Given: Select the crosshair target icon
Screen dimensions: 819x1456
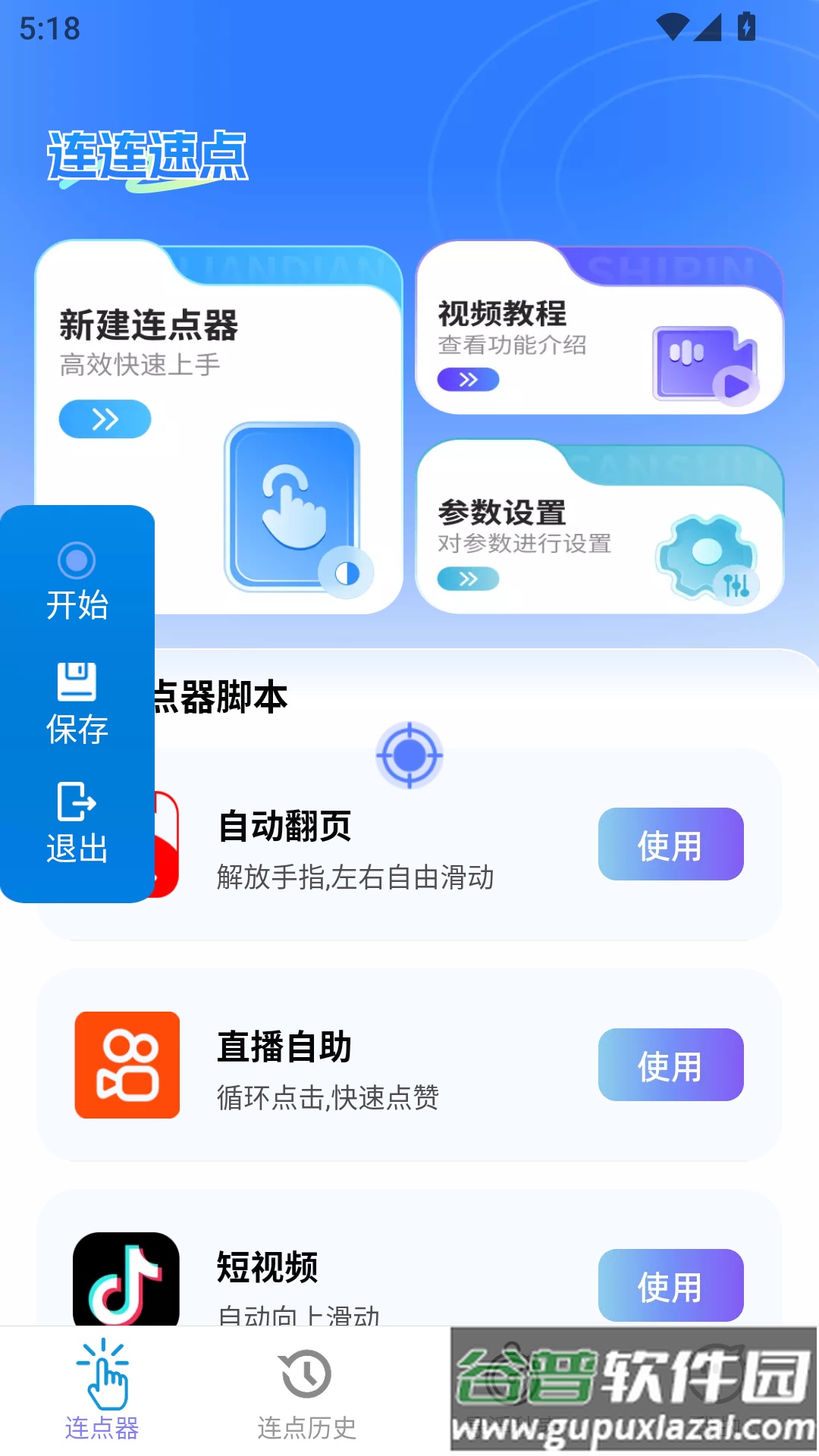Looking at the screenshot, I should [409, 755].
